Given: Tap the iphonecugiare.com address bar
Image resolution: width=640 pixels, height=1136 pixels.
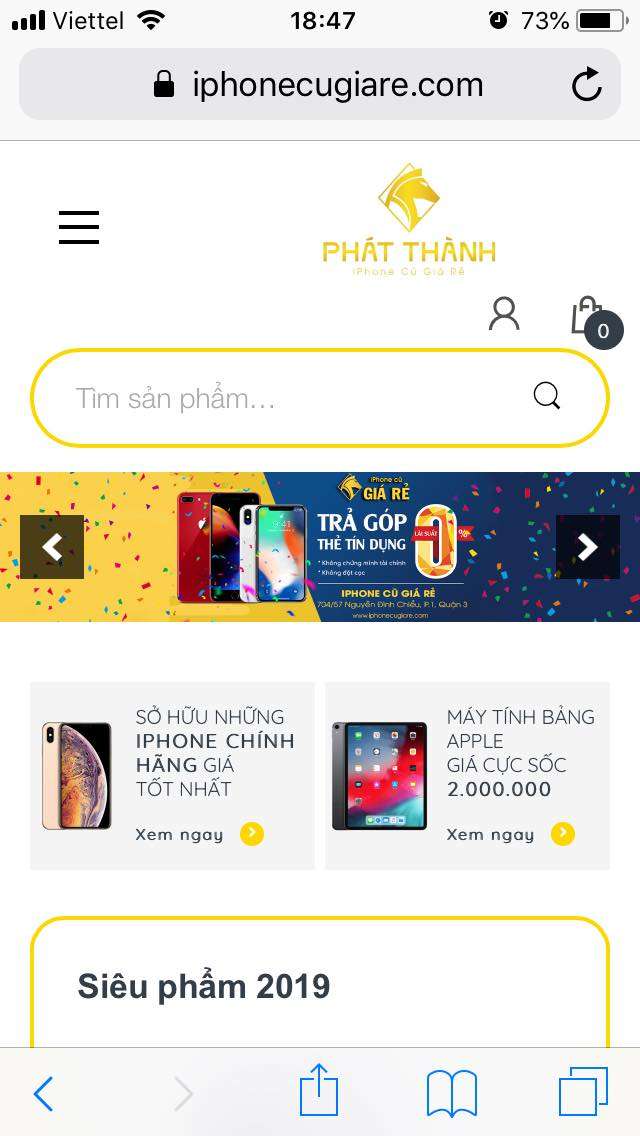Looking at the screenshot, I should (x=320, y=85).
